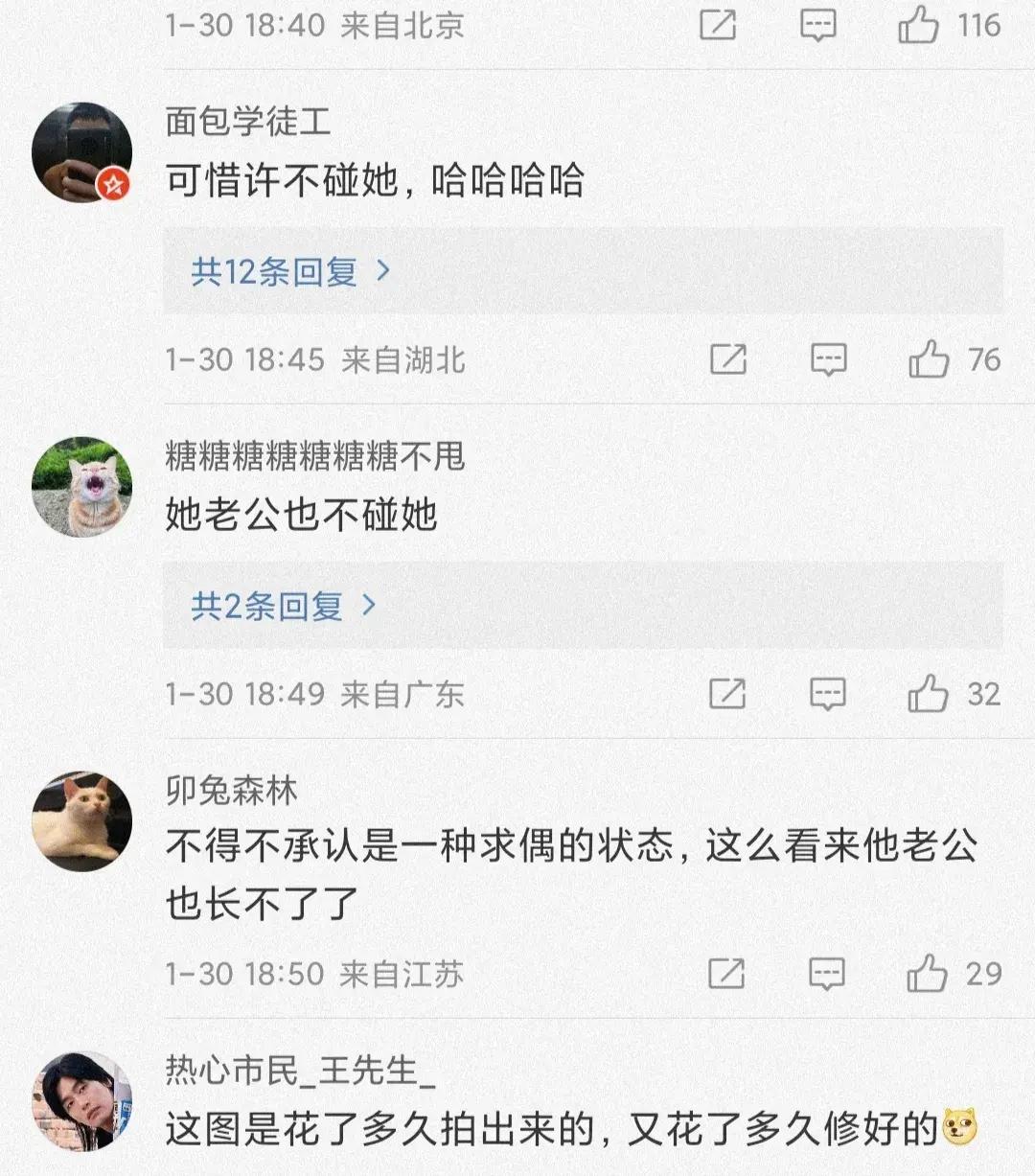This screenshot has width=1035, height=1176.
Task: Open 糖糖糖糖糖糖糖不甩's avatar
Action: coord(81,486)
